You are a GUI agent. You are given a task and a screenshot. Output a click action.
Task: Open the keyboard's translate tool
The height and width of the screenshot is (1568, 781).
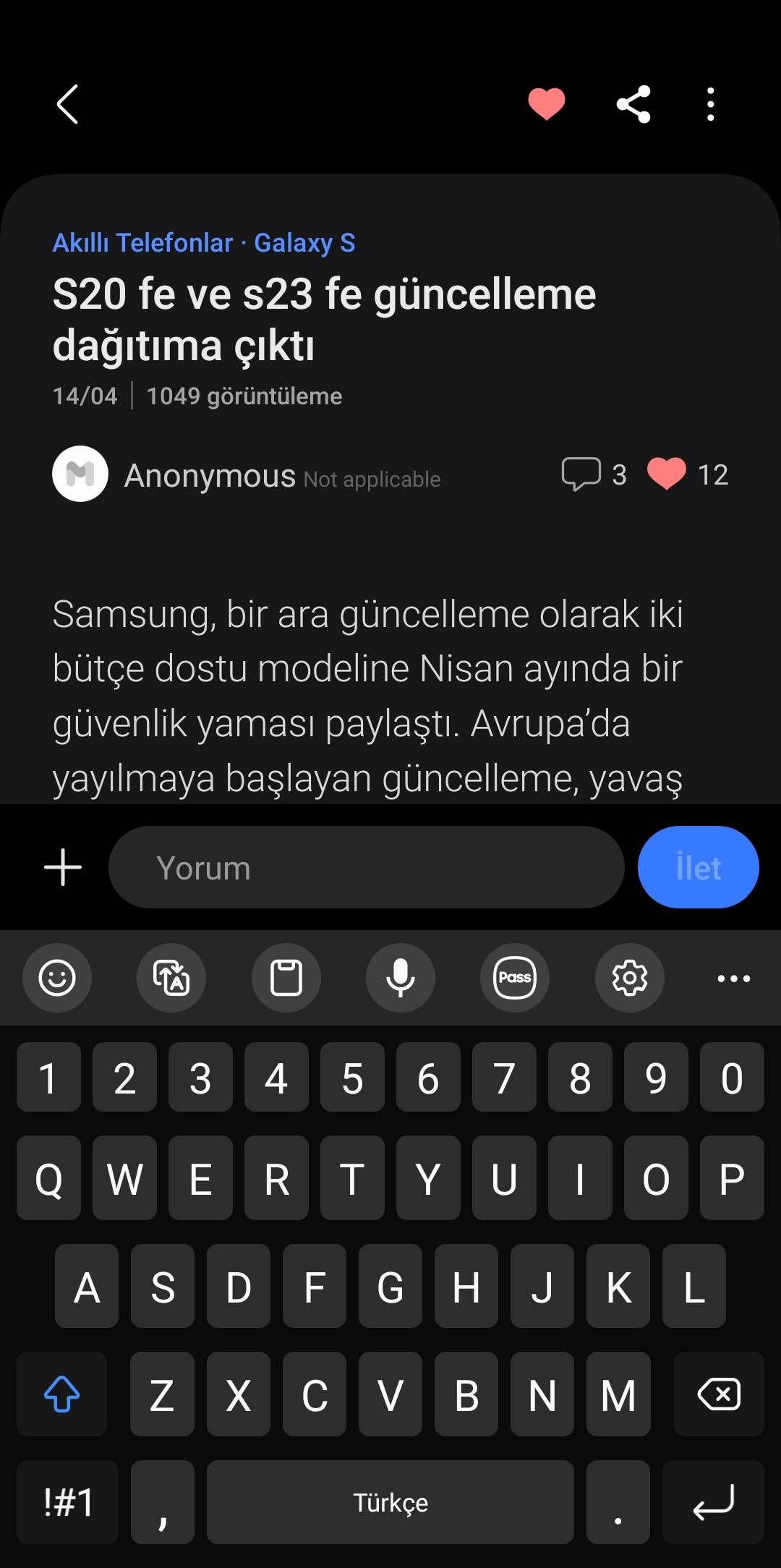tap(171, 978)
